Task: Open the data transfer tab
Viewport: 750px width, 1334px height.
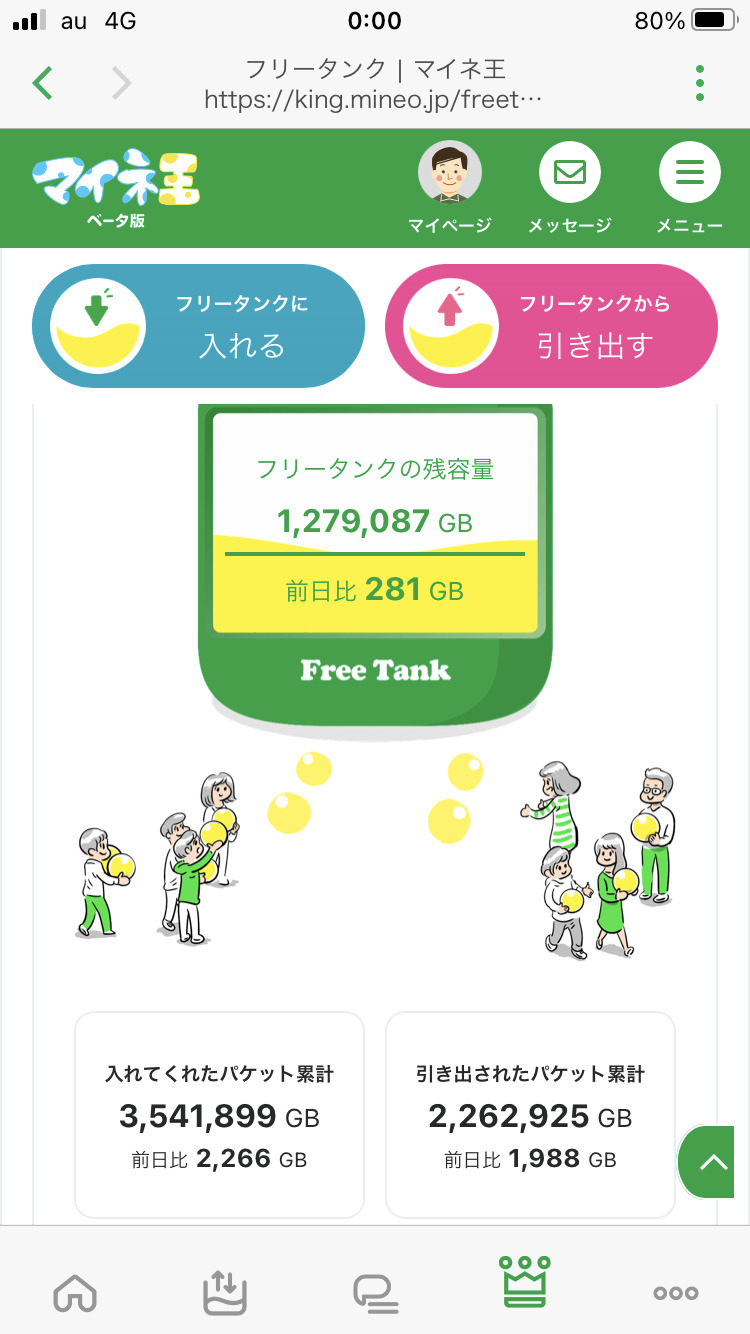Action: pyautogui.click(x=225, y=1292)
